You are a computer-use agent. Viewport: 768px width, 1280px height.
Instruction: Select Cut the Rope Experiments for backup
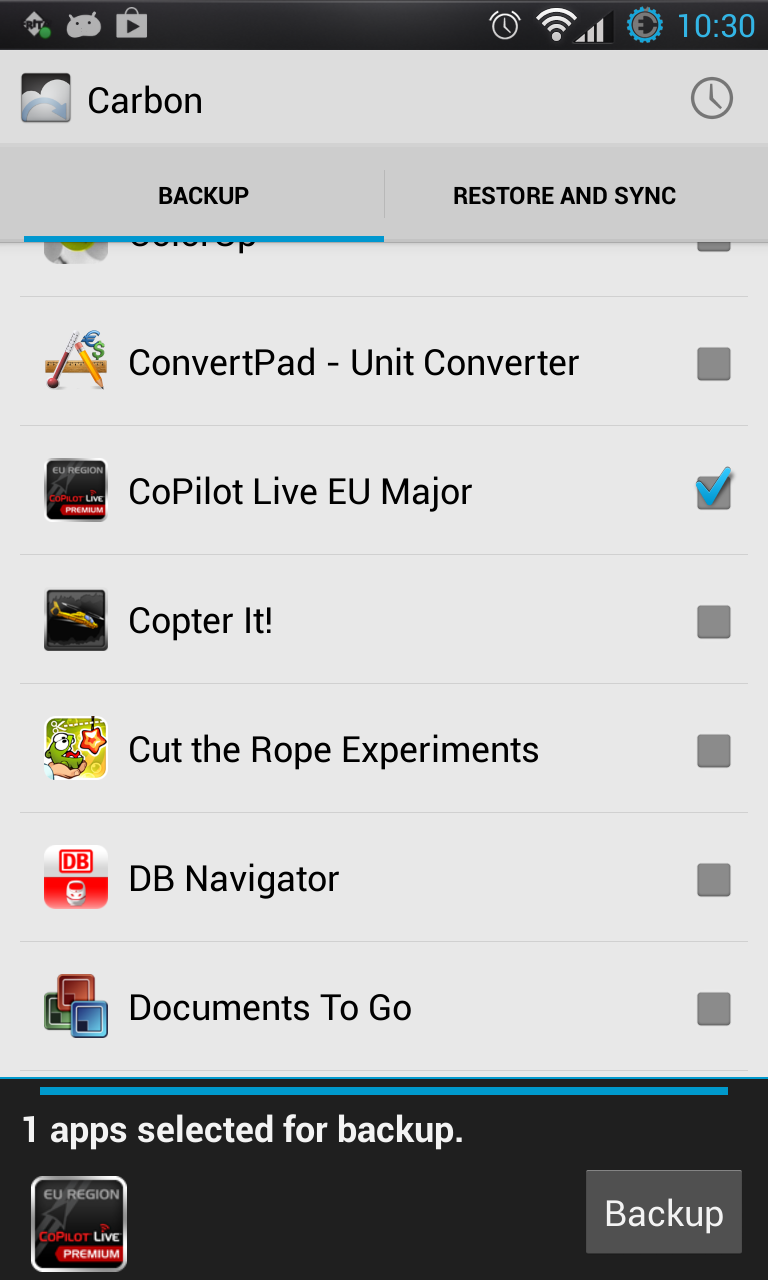[x=714, y=750]
